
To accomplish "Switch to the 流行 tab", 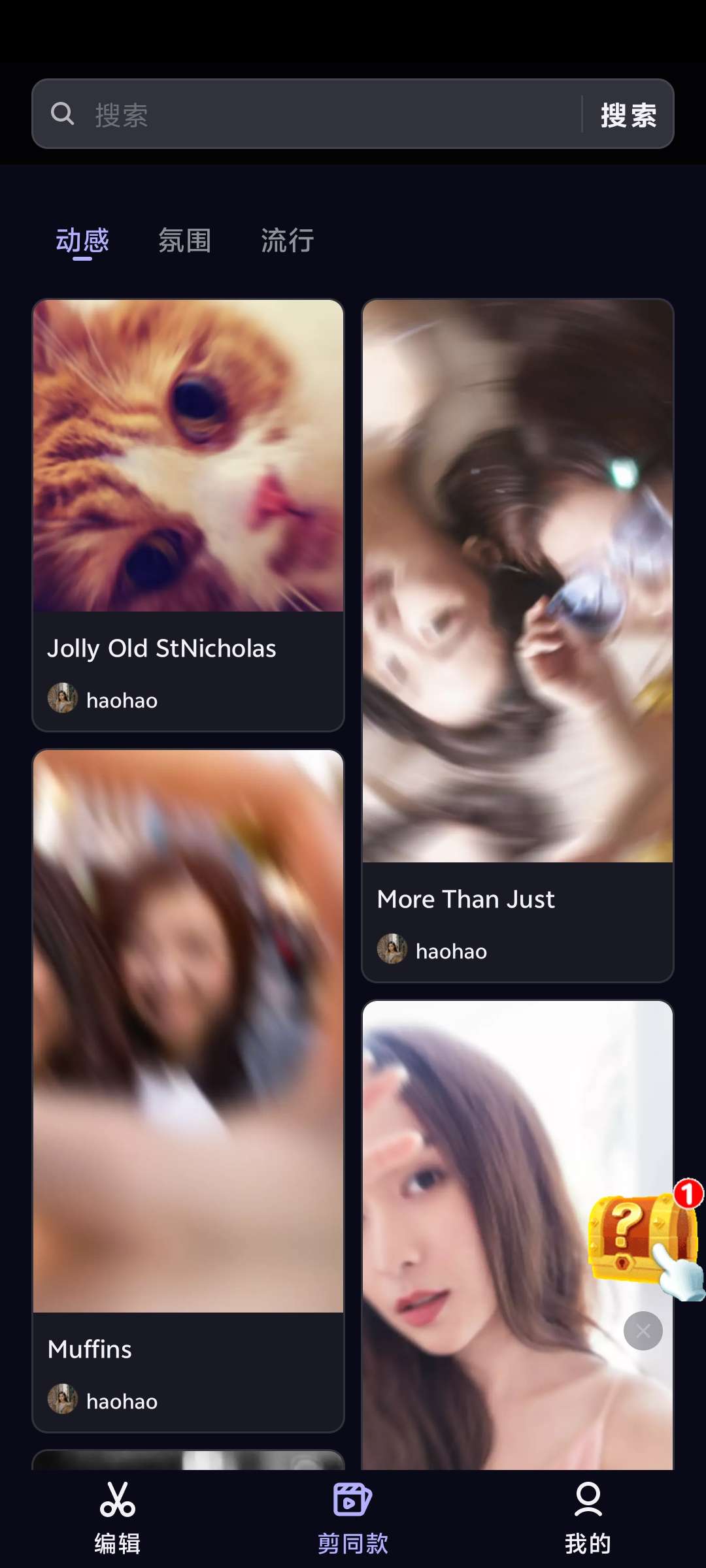I will [287, 240].
